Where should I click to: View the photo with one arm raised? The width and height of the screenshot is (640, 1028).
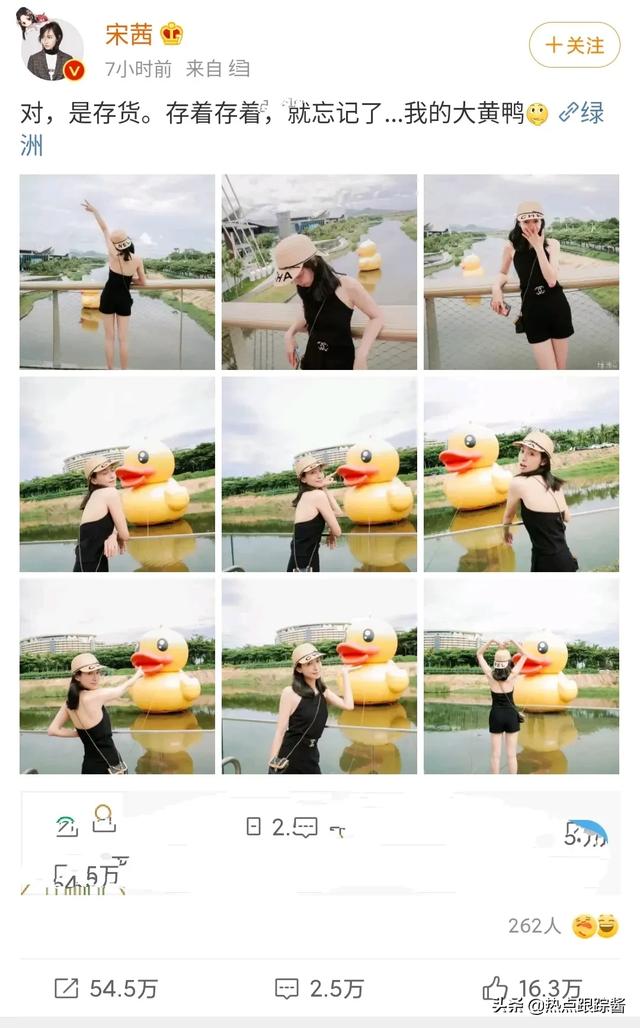[117, 272]
